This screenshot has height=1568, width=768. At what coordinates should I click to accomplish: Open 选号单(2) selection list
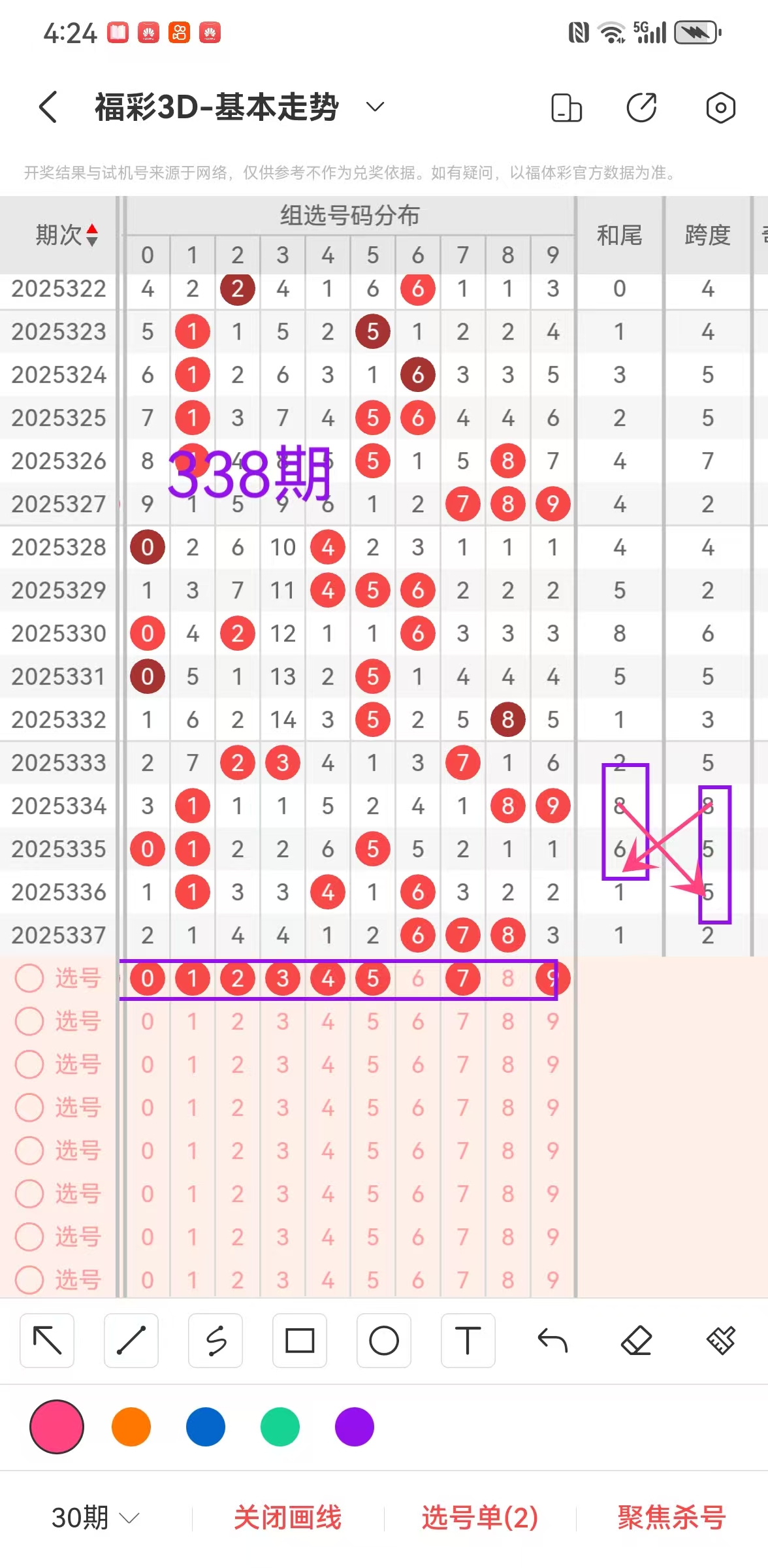tap(480, 1518)
